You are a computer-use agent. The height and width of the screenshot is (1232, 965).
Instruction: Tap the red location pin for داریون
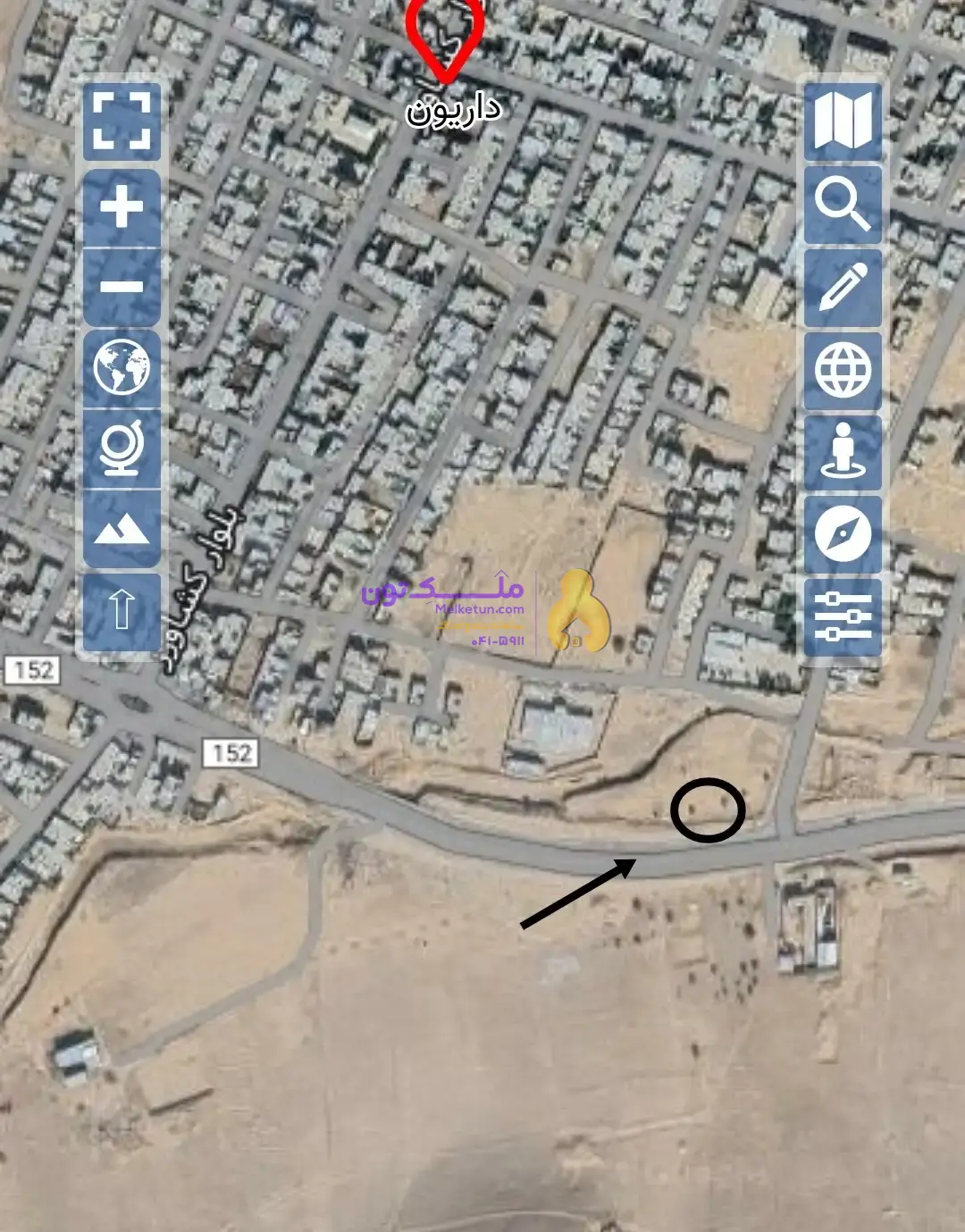pyautogui.click(x=444, y=36)
